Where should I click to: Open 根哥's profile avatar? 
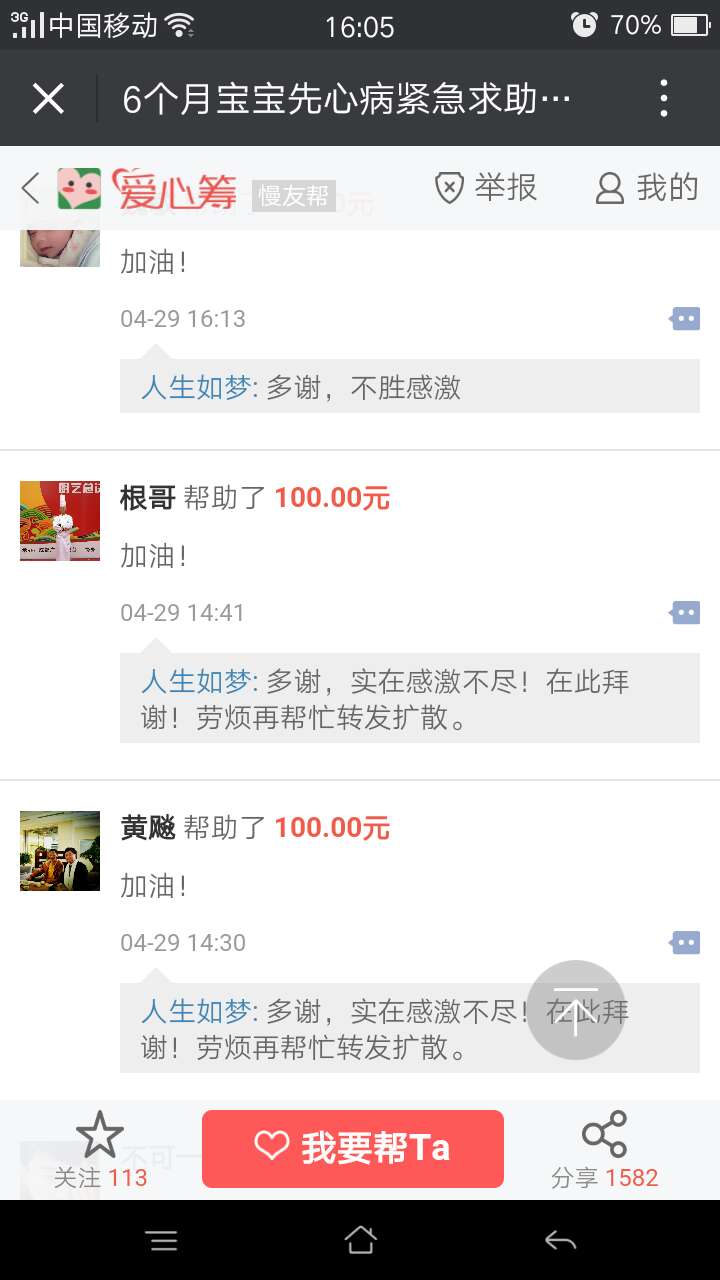(x=60, y=521)
